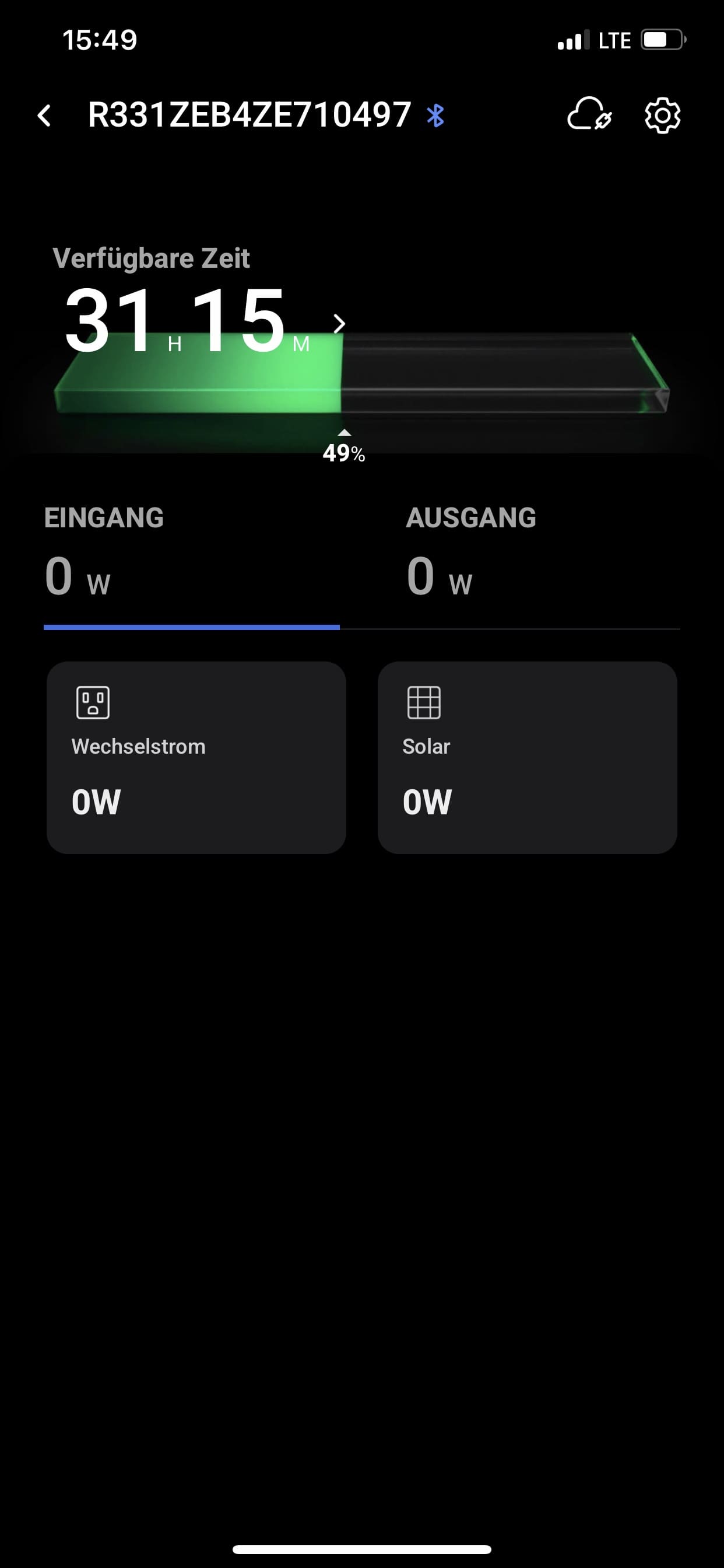Go back using the top-left arrow

pyautogui.click(x=44, y=116)
